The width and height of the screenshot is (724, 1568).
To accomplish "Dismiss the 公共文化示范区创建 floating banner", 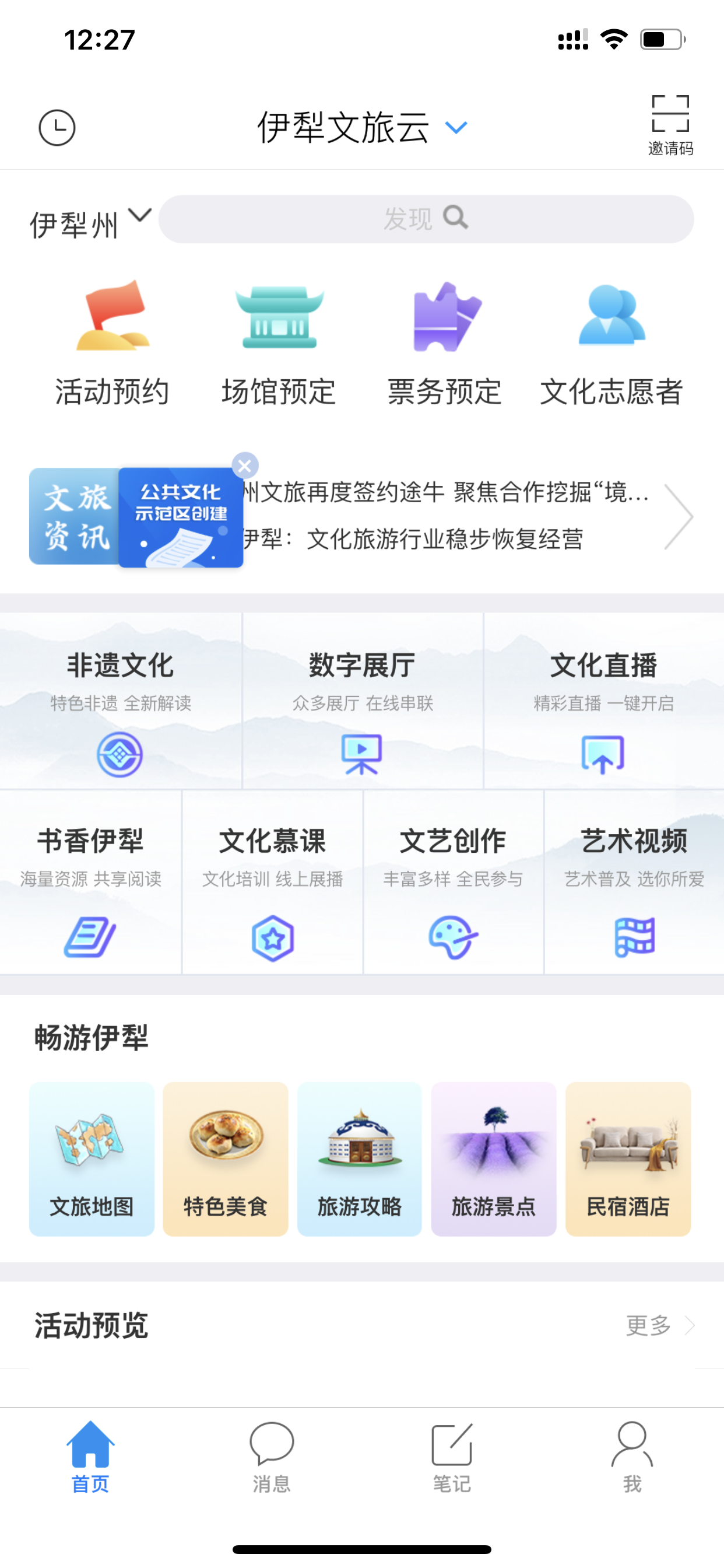I will (245, 466).
